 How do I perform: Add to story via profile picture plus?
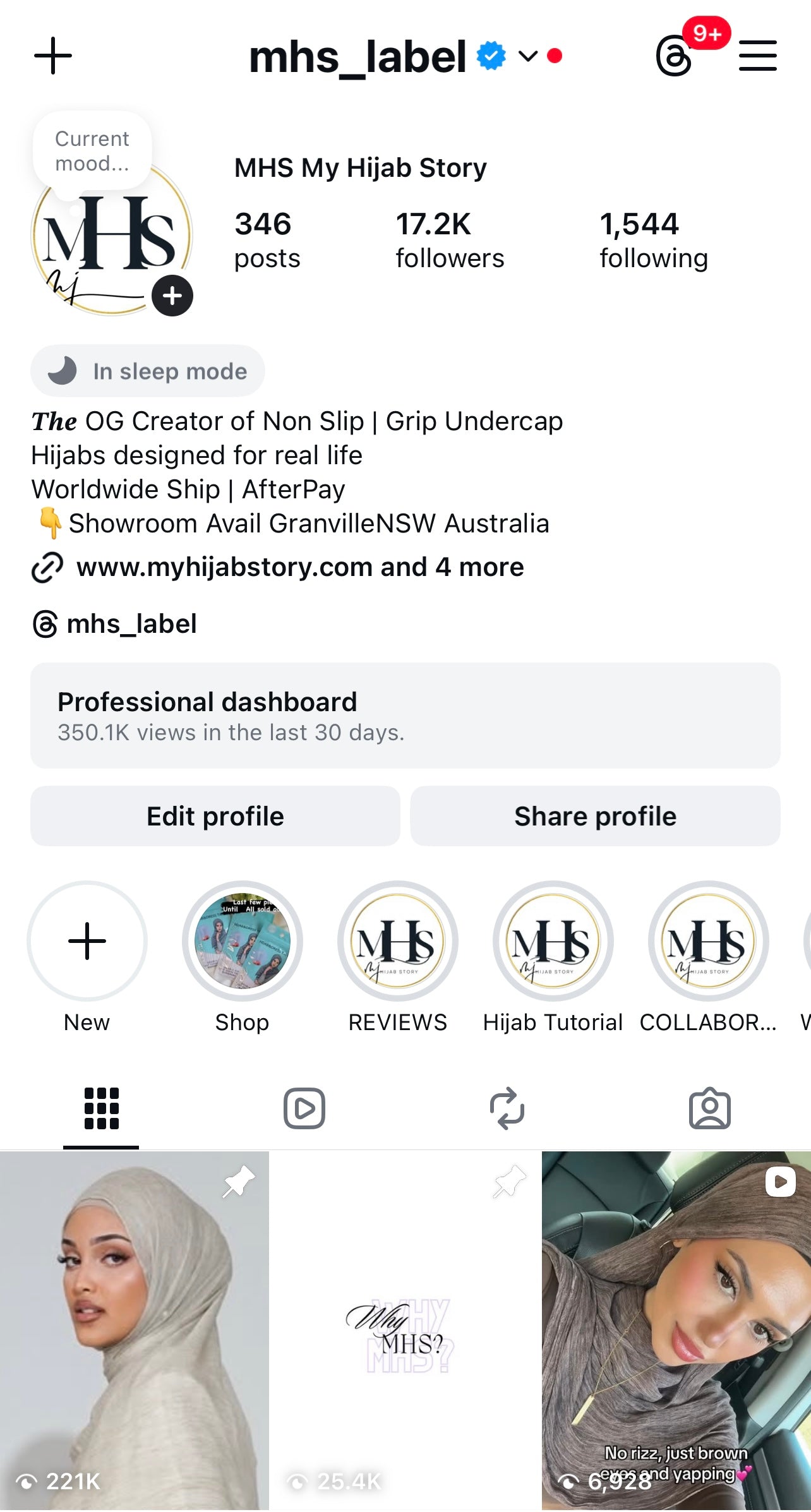coord(172,296)
